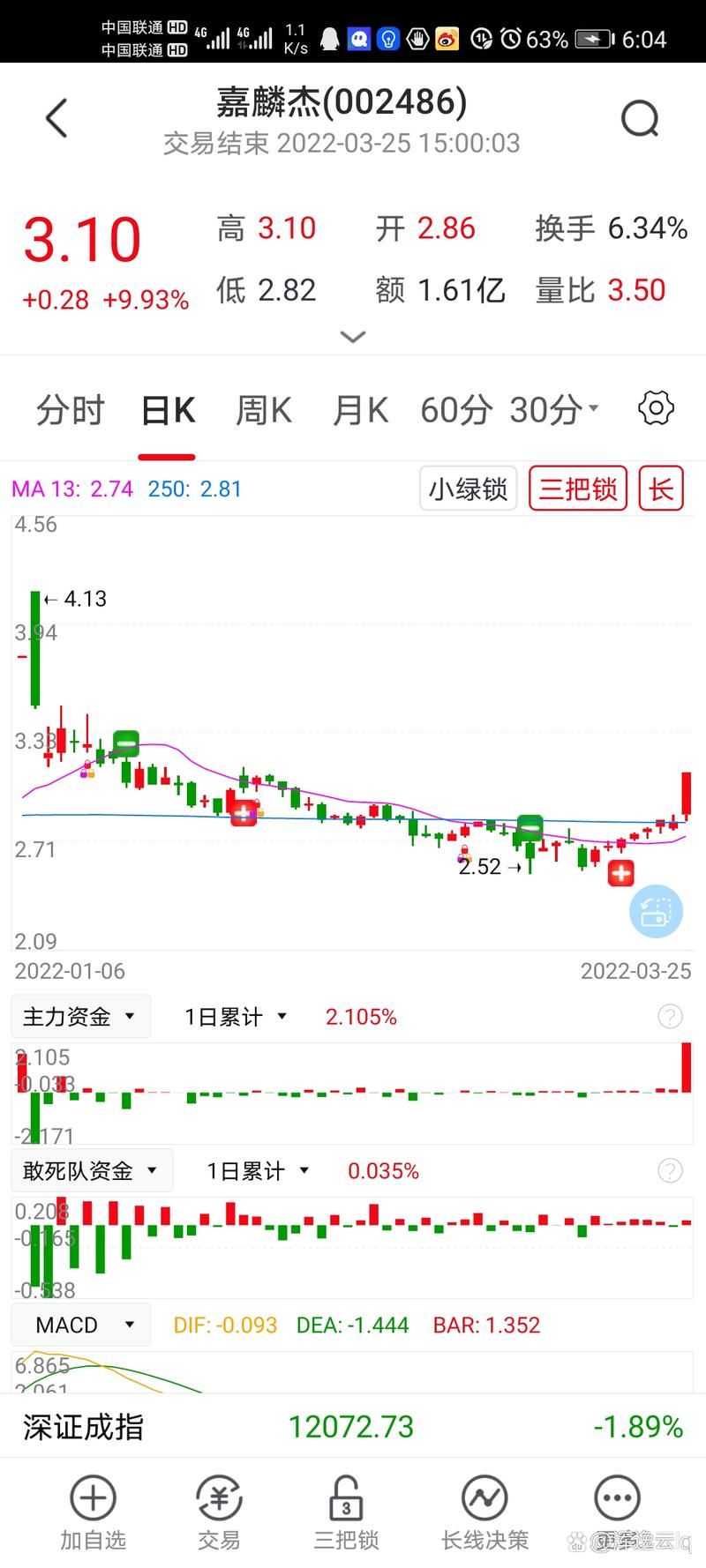Viewport: 706px width, 1568px height.
Task: Add stock via 加自选
Action: click(93, 1512)
